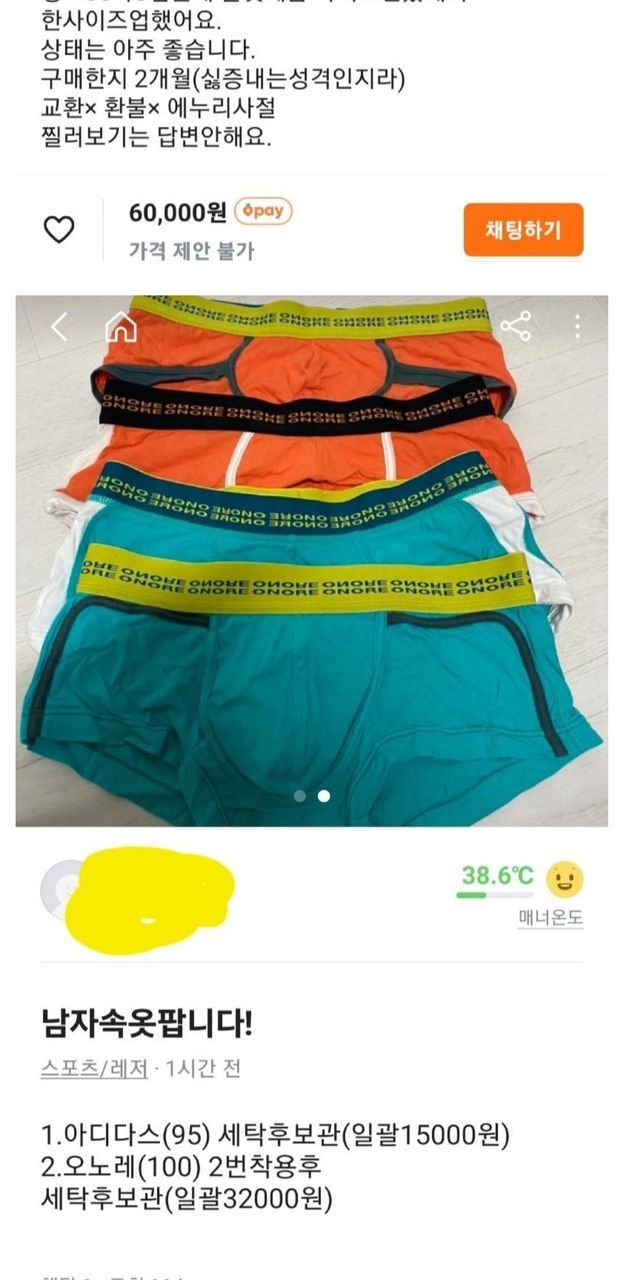Add this listing to favorites with the heart
This screenshot has width=640, height=1280.
point(59,230)
